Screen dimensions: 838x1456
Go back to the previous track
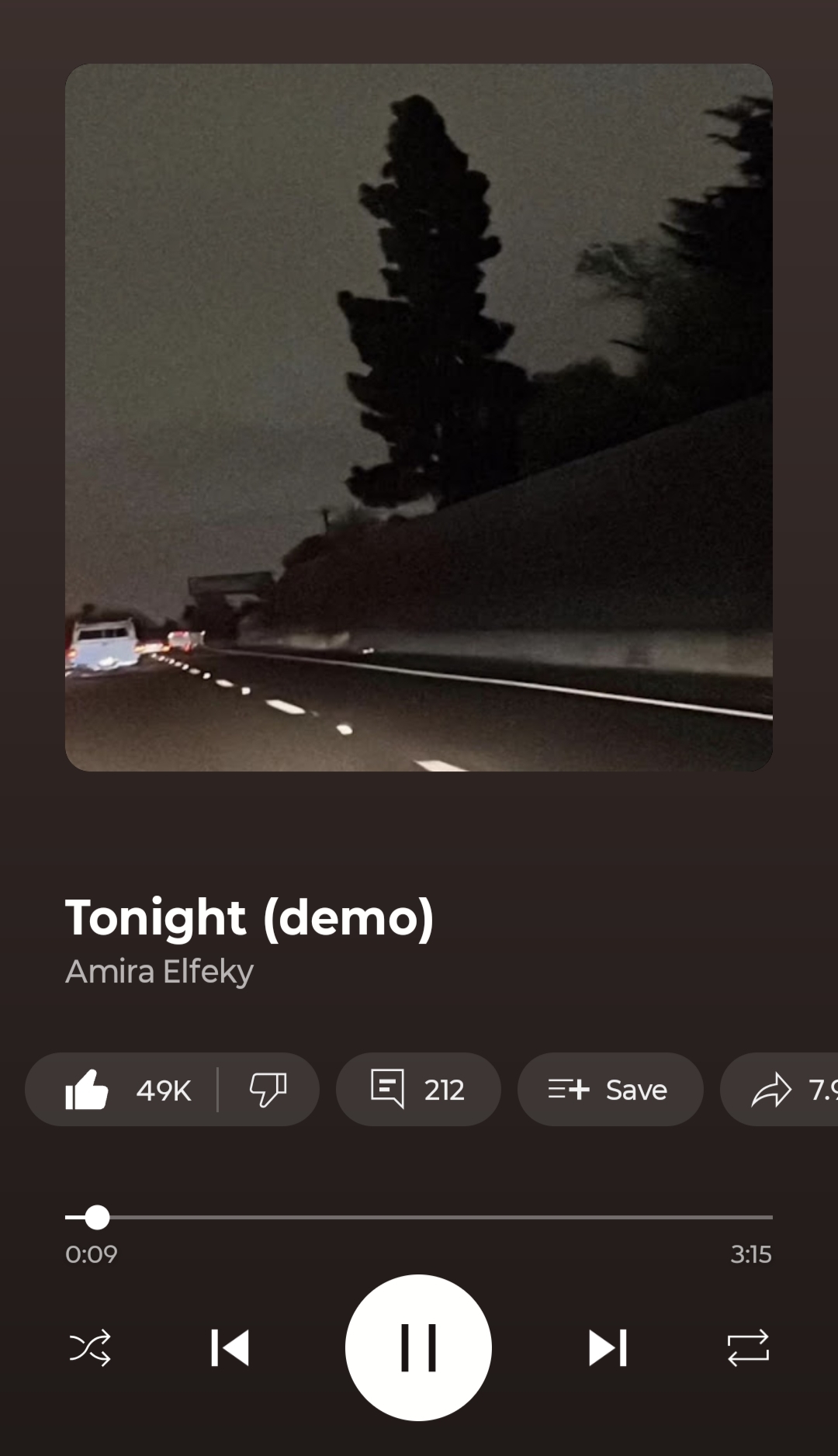coord(230,1347)
